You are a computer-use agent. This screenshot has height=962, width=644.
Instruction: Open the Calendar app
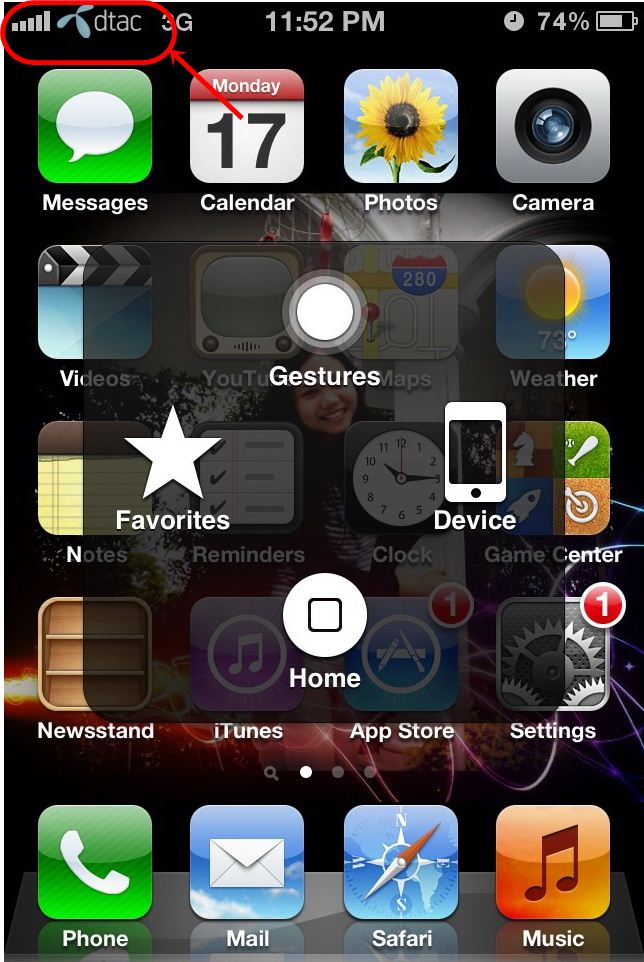click(x=247, y=126)
